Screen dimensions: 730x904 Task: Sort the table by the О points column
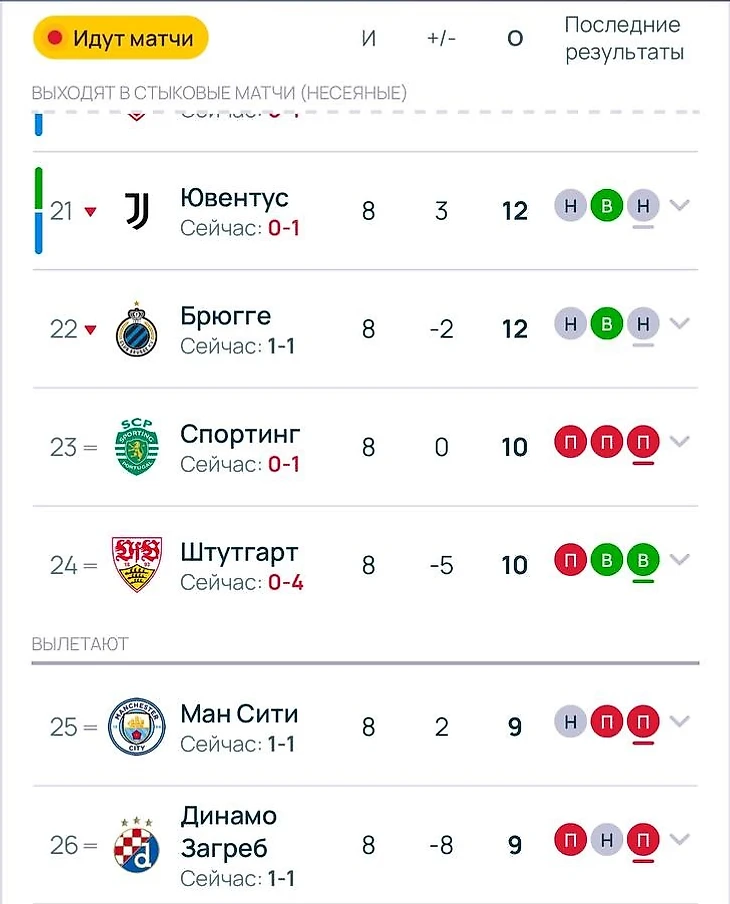coord(514,40)
